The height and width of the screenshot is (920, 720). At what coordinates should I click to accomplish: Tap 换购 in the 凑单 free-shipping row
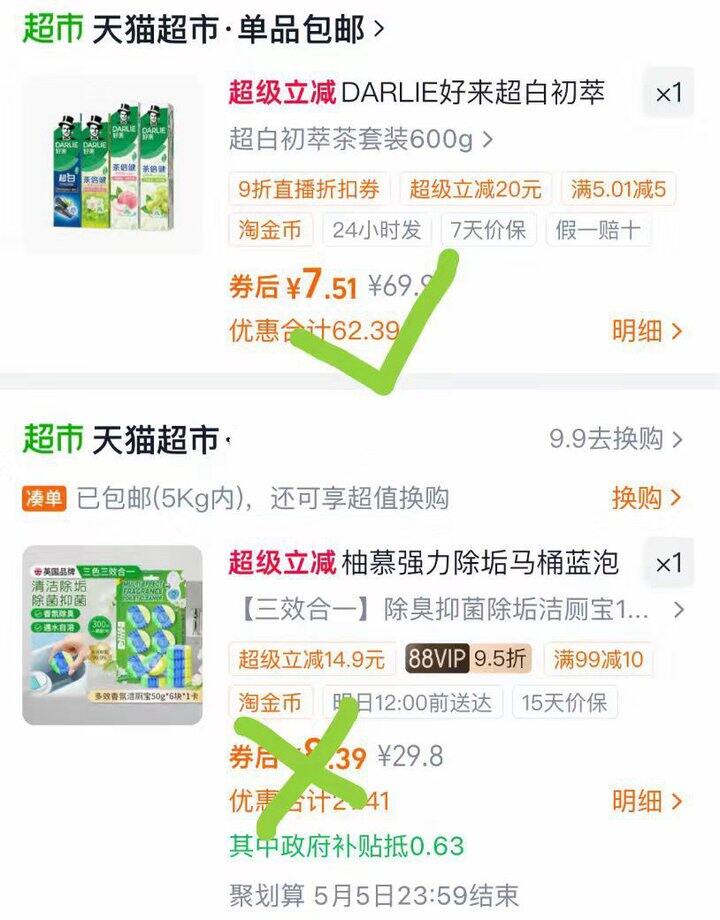pyautogui.click(x=647, y=498)
